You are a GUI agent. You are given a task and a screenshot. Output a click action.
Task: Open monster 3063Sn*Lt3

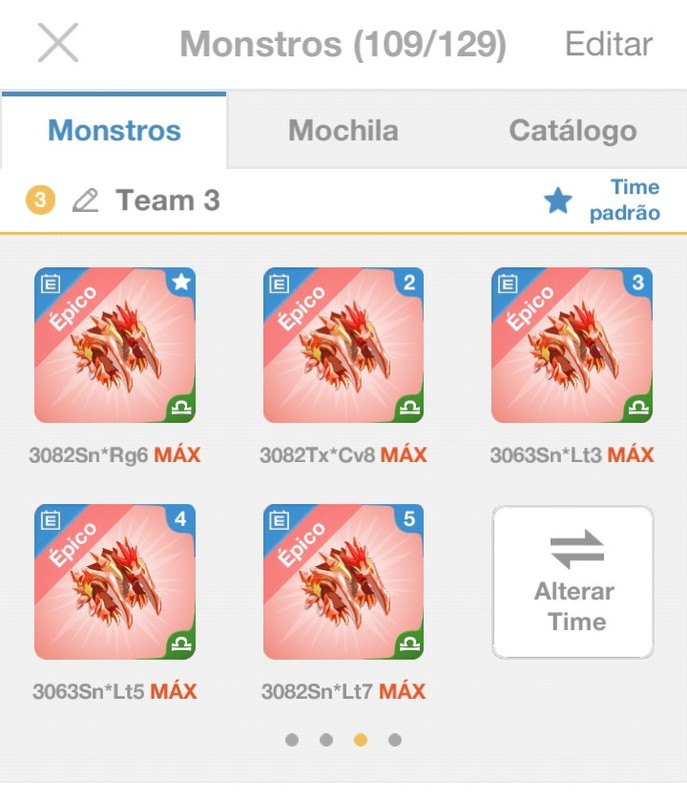click(572, 345)
